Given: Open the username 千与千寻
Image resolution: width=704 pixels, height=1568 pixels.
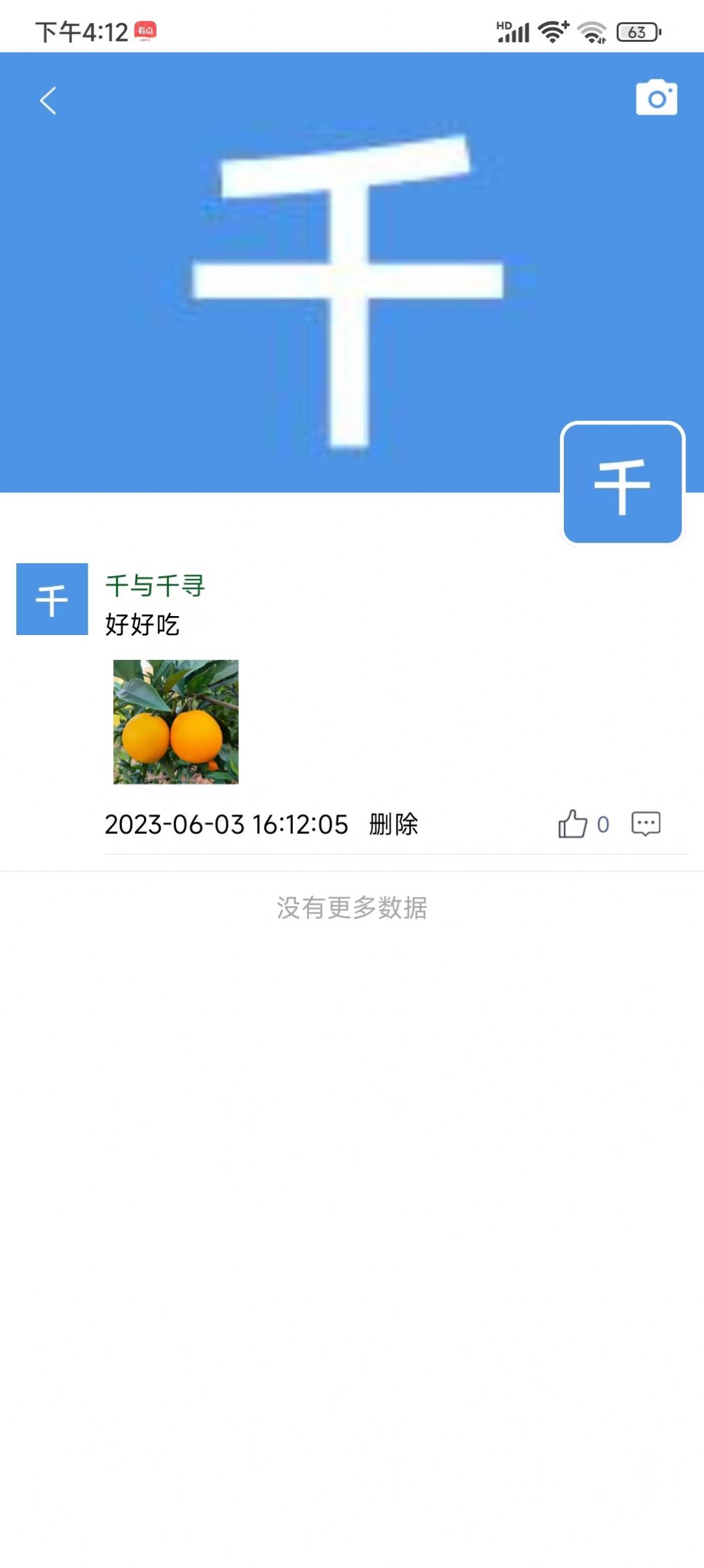Looking at the screenshot, I should tap(155, 587).
